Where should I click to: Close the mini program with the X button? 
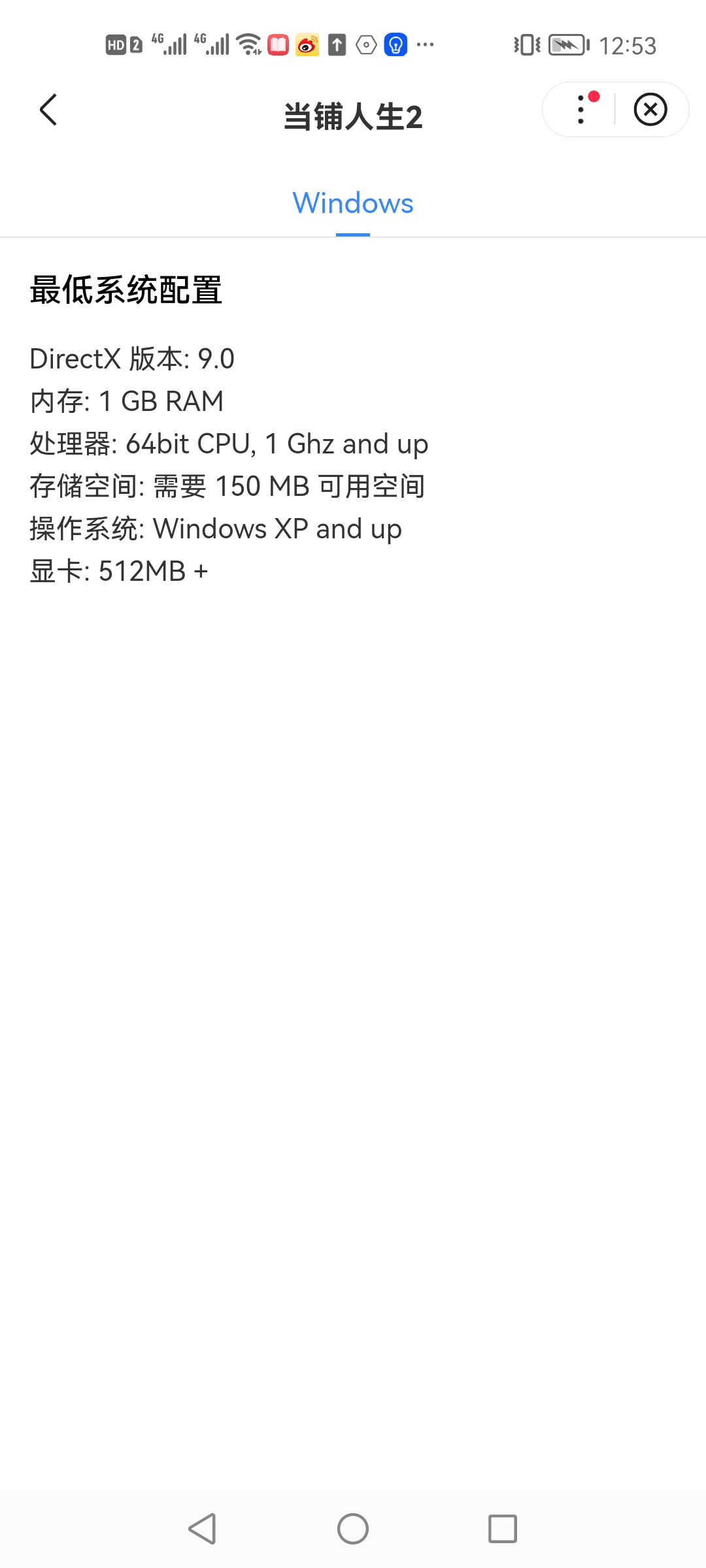point(650,110)
